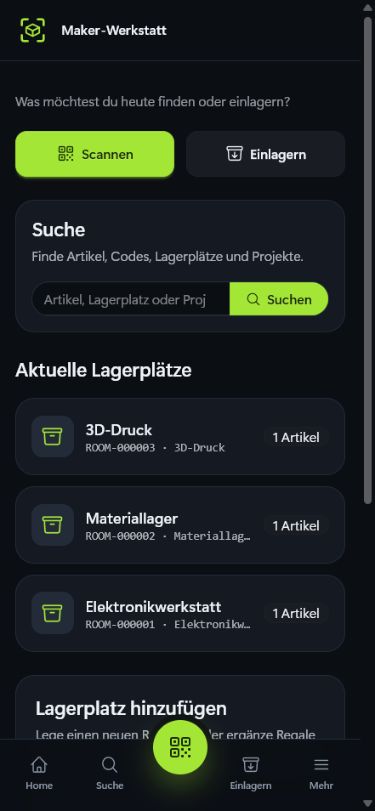
Task: Tap the round QR scanner button
Action: [x=180, y=747]
